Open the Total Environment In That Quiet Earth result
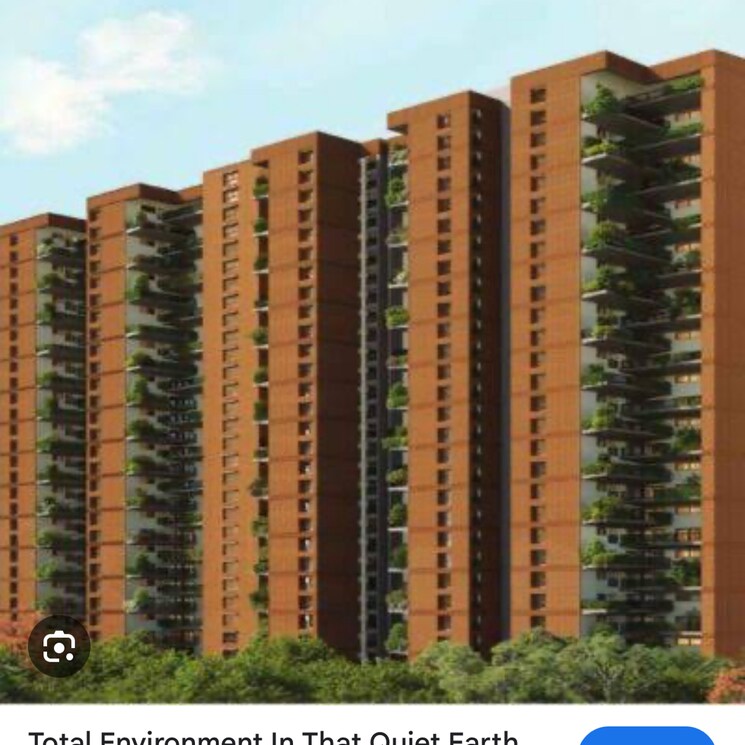This screenshot has width=745, height=745. coord(273,737)
